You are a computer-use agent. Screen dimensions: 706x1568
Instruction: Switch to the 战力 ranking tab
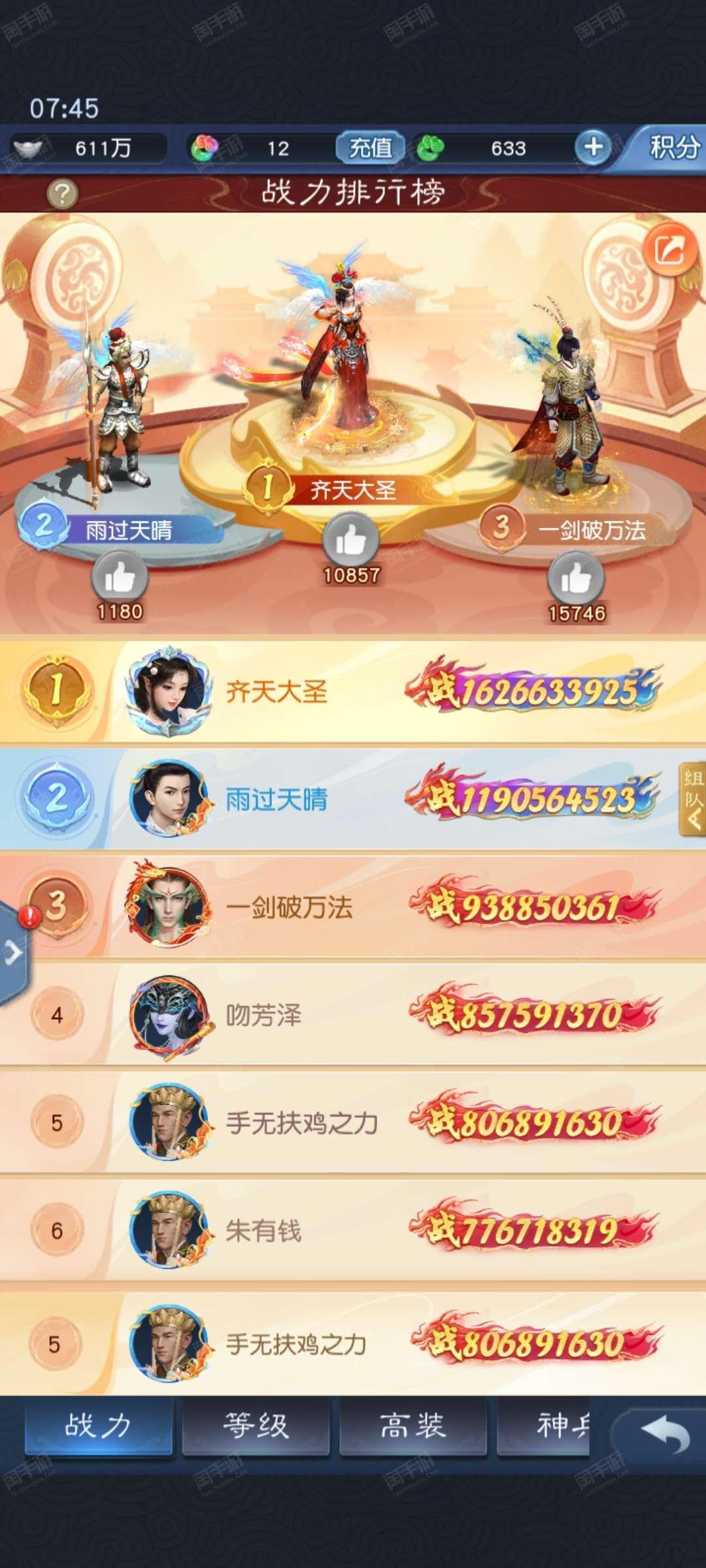click(99, 1425)
